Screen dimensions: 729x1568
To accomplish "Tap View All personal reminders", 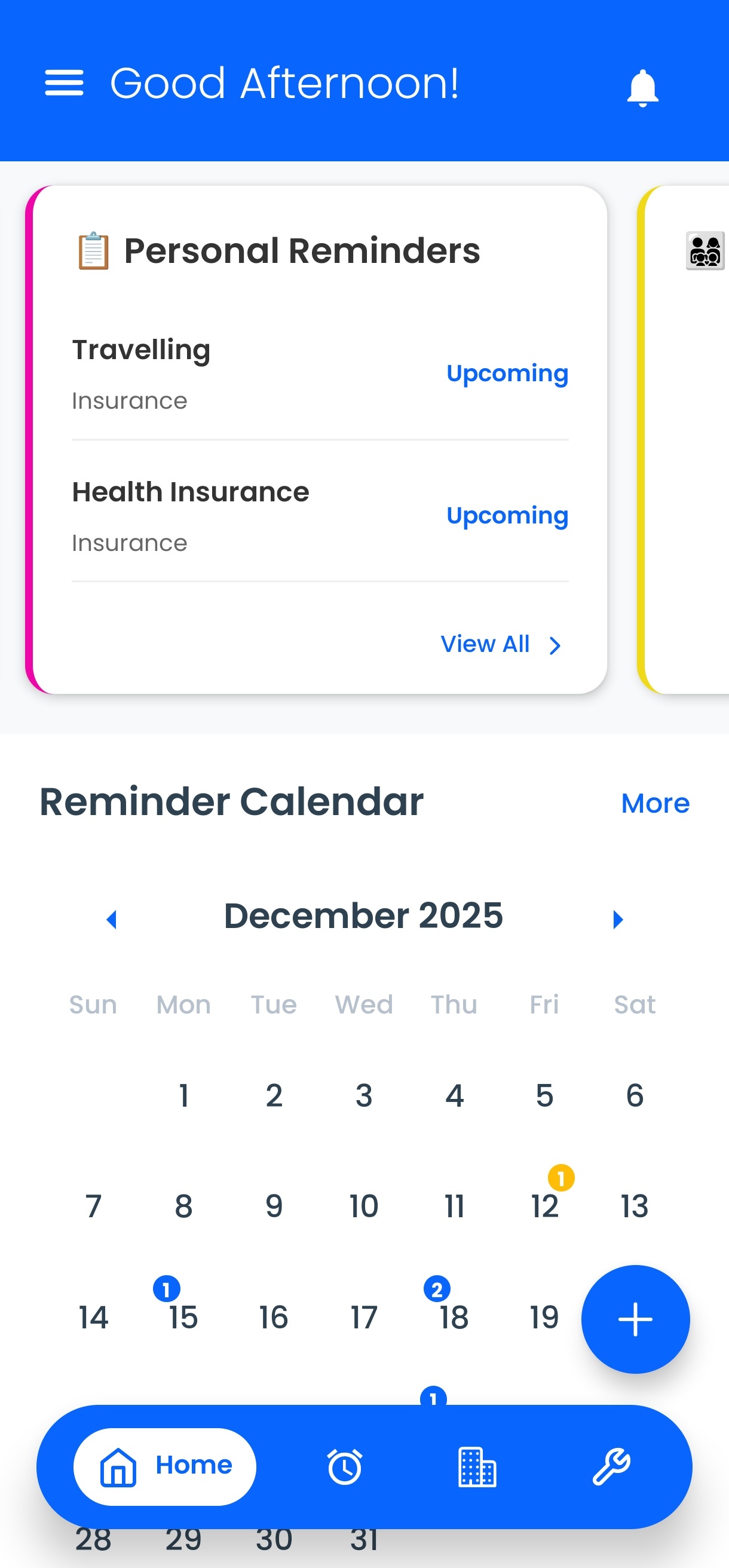I will coord(500,644).
